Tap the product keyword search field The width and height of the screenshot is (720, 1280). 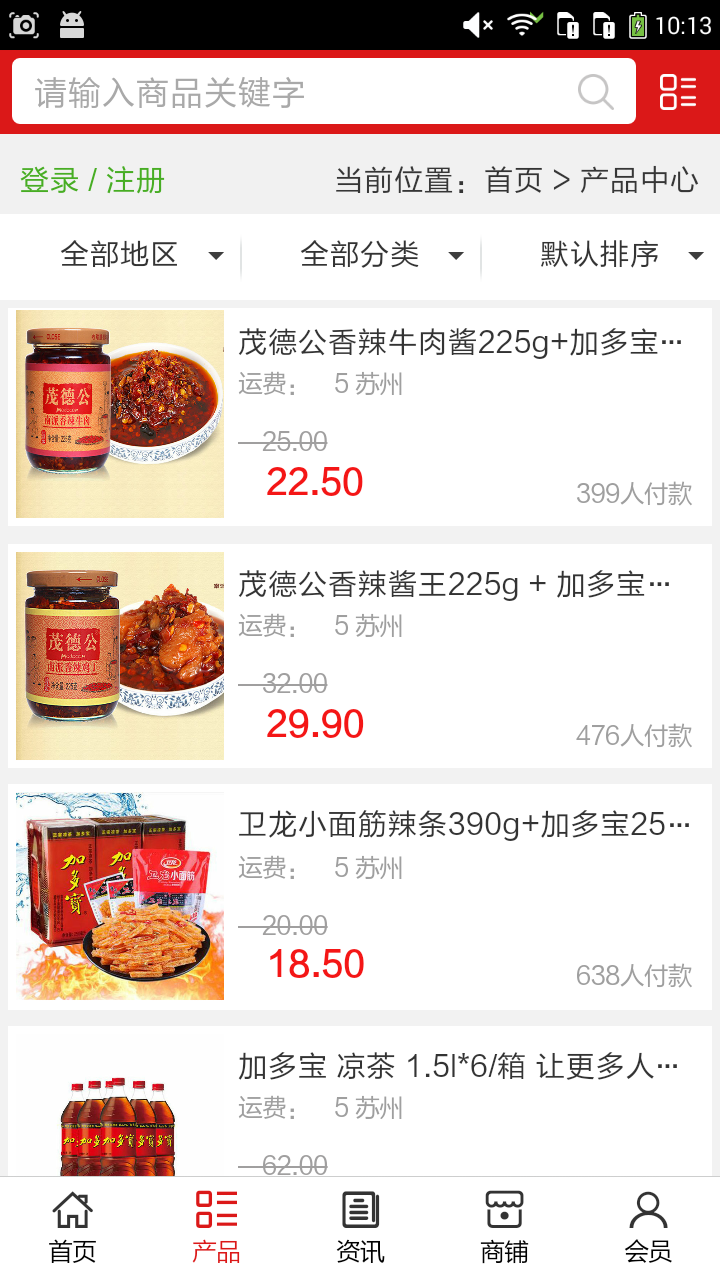pyautogui.click(x=300, y=92)
